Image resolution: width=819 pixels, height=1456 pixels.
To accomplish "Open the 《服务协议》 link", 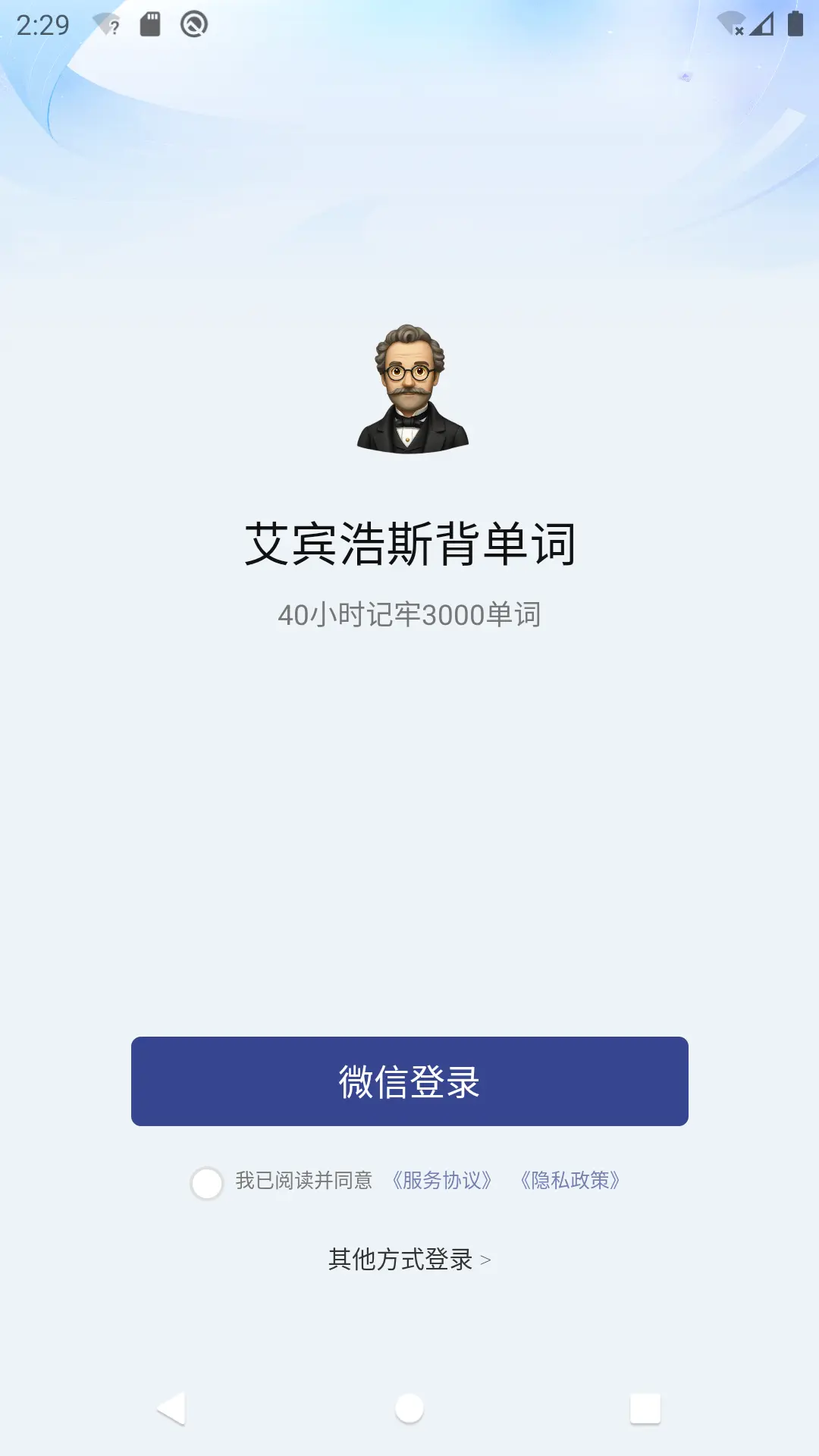I will coord(441,1181).
